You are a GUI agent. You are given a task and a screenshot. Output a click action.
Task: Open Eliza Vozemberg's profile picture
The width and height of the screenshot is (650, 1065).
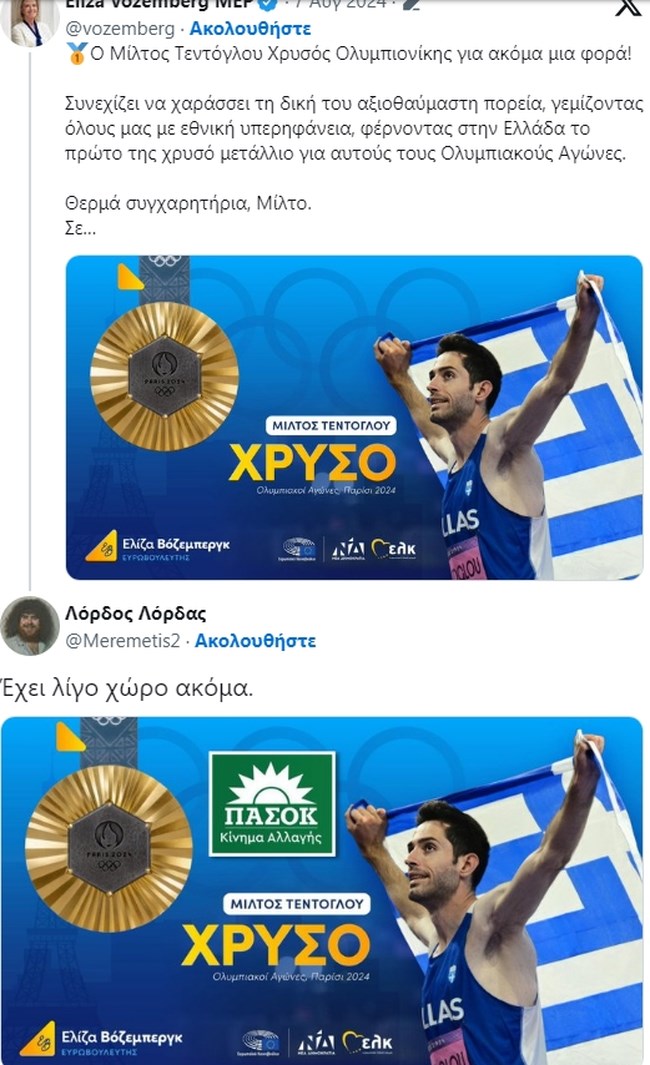[32, 20]
